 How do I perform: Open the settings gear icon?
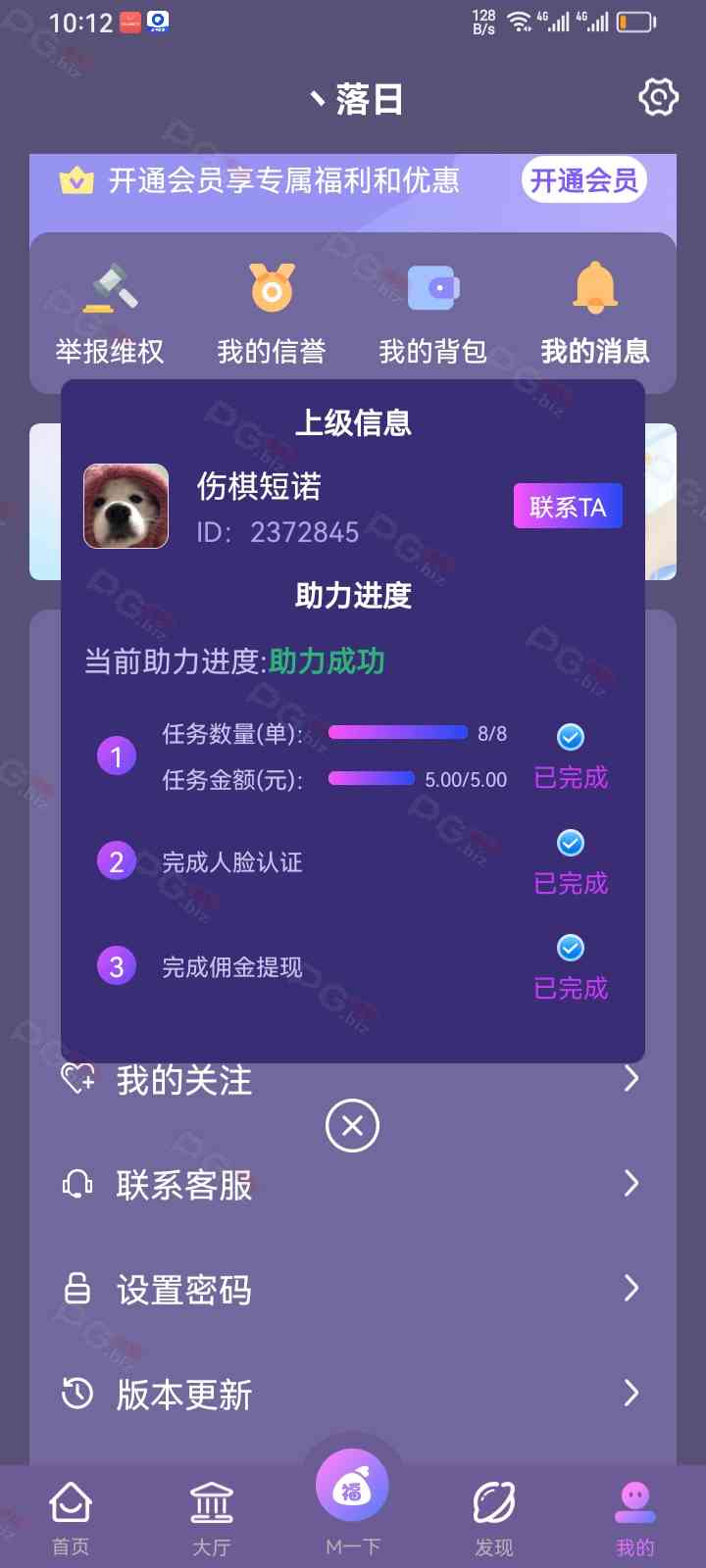pyautogui.click(x=658, y=98)
